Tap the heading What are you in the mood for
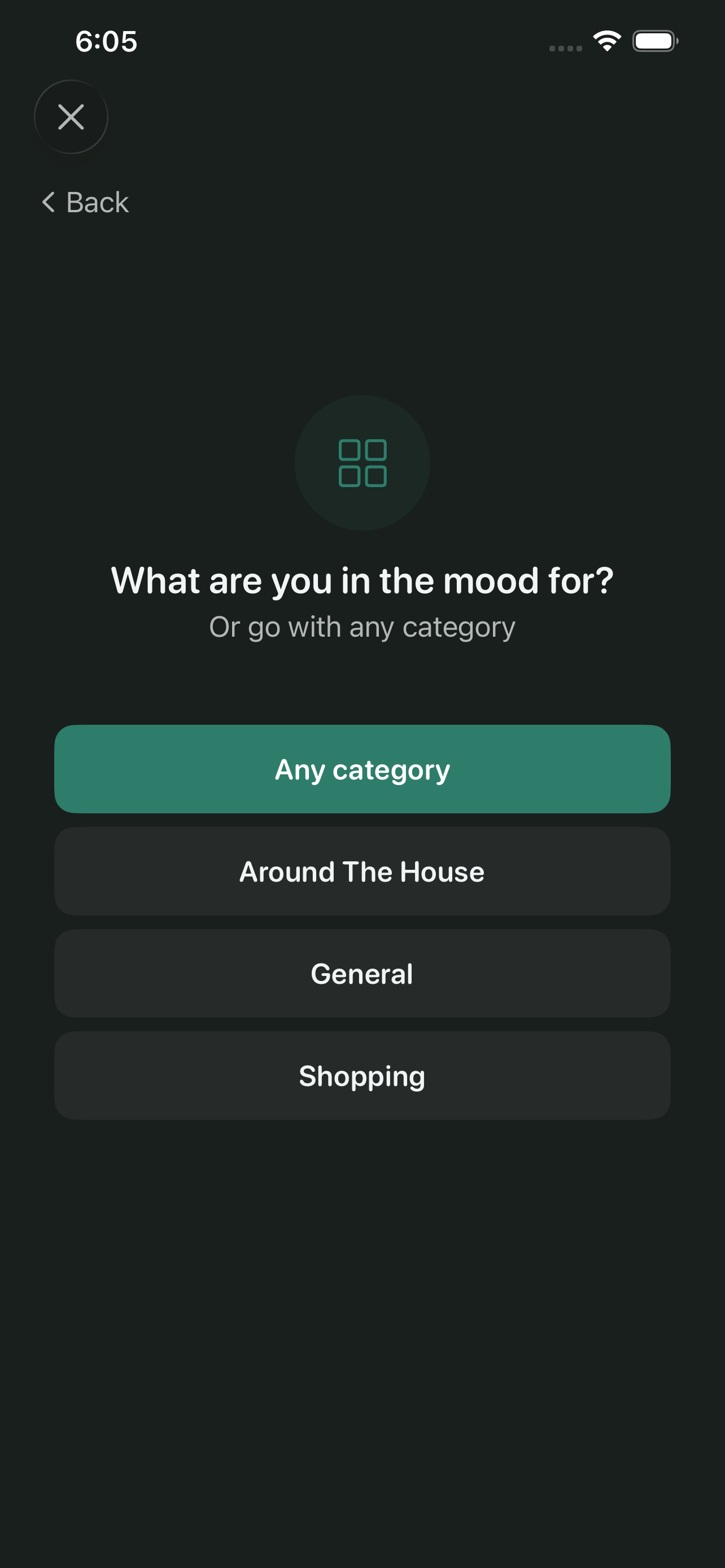 click(361, 580)
